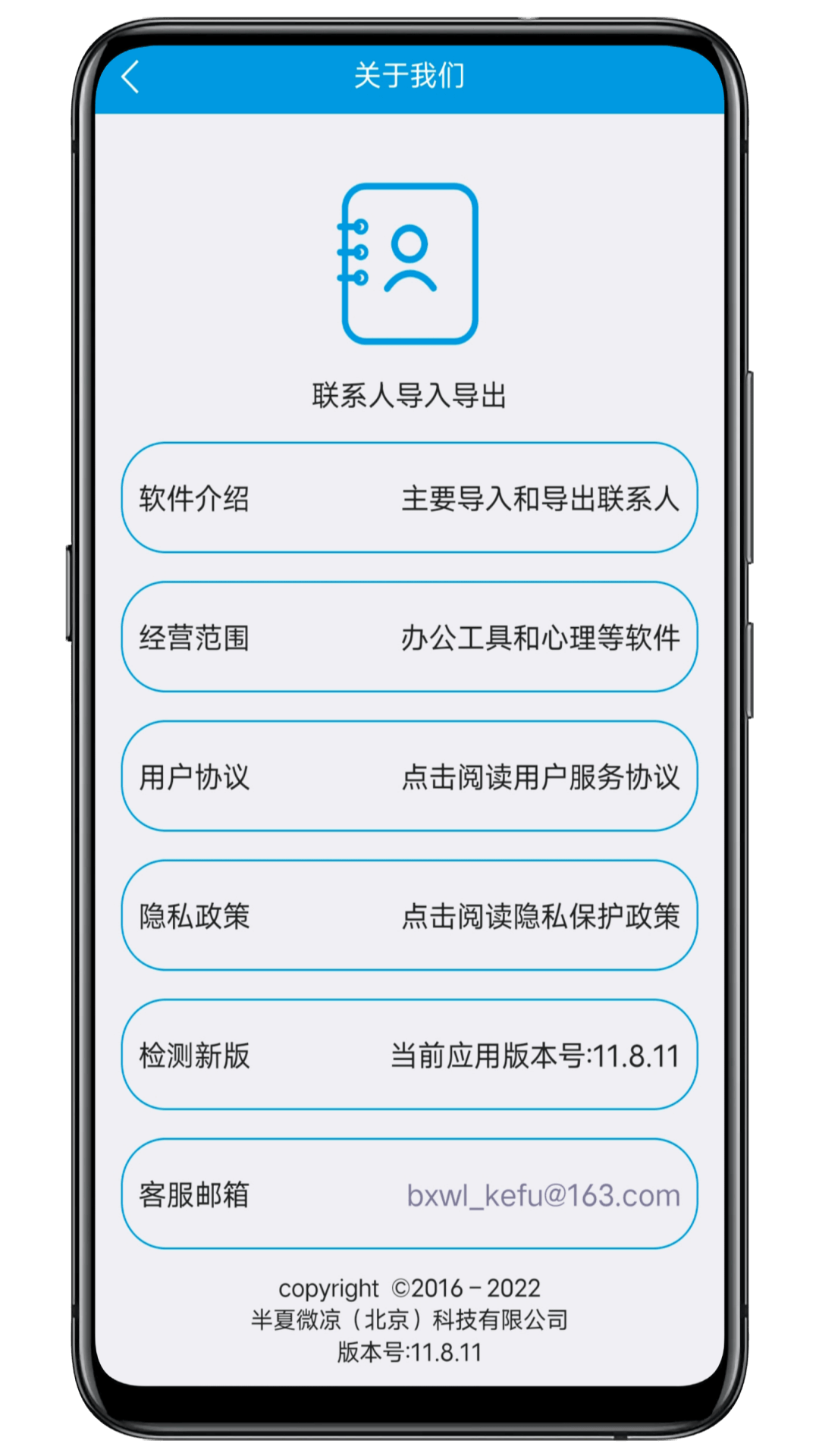Open the 软件介绍 row

[x=409, y=497]
